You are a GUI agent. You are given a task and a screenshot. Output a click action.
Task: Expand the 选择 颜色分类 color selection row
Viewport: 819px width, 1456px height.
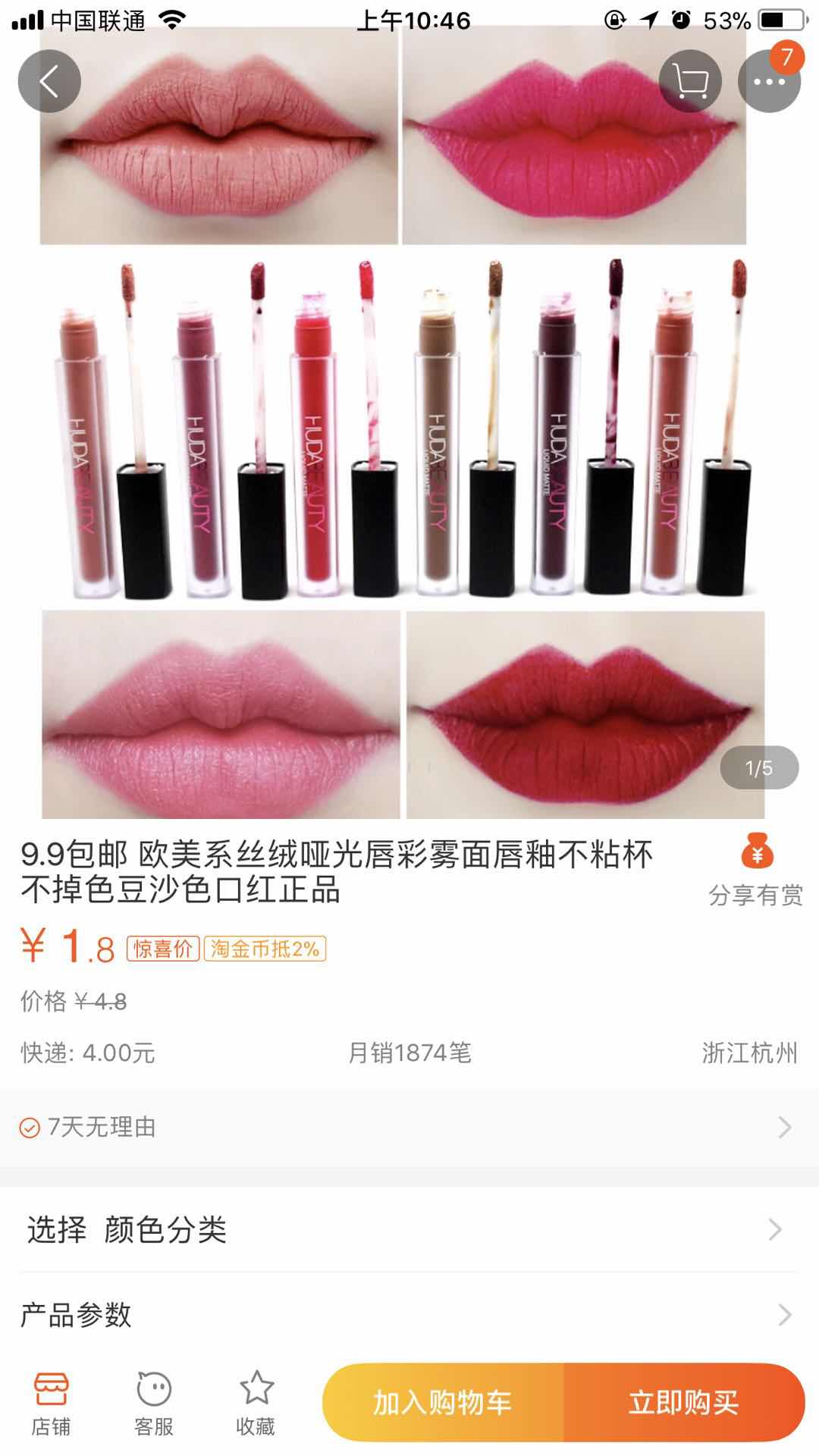[409, 1228]
